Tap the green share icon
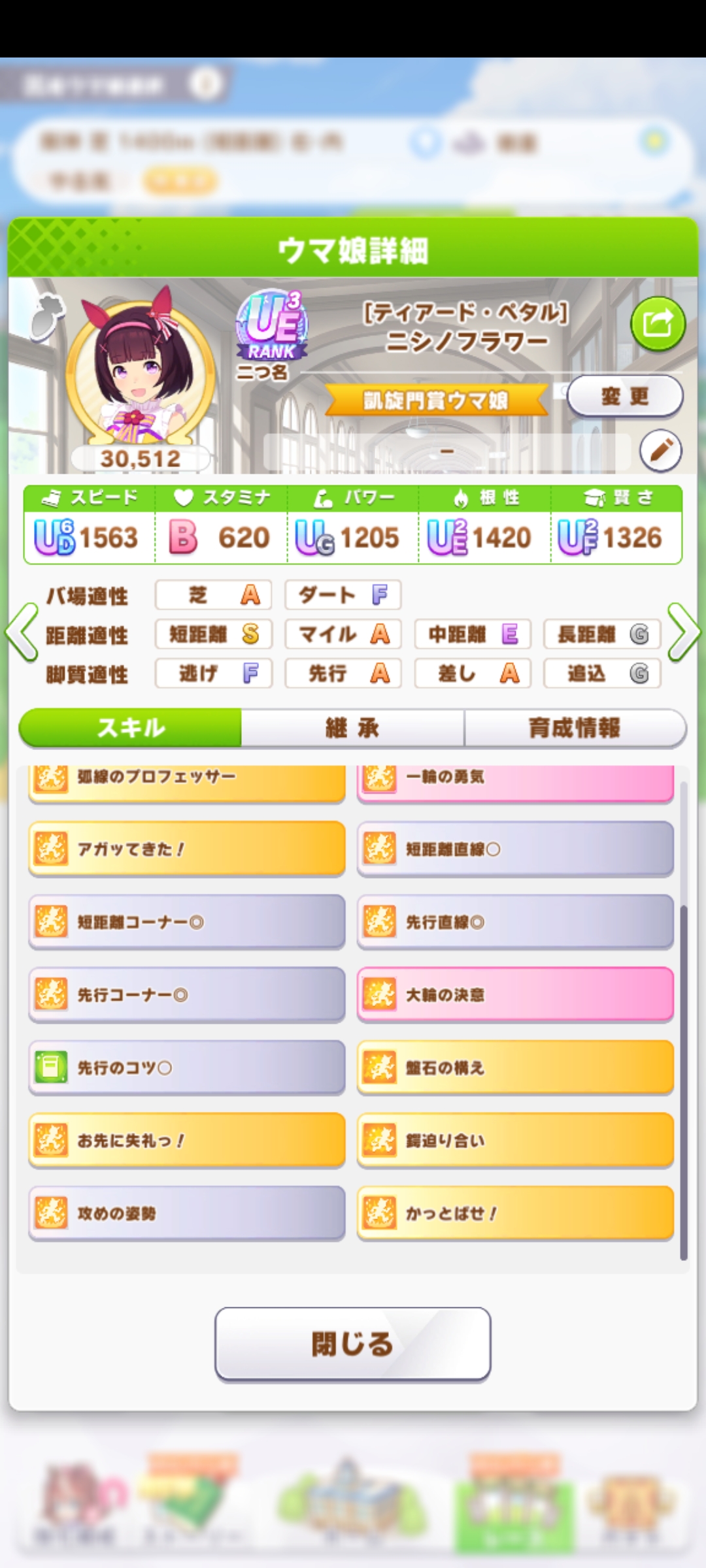The width and height of the screenshot is (706, 1568). coord(657,323)
